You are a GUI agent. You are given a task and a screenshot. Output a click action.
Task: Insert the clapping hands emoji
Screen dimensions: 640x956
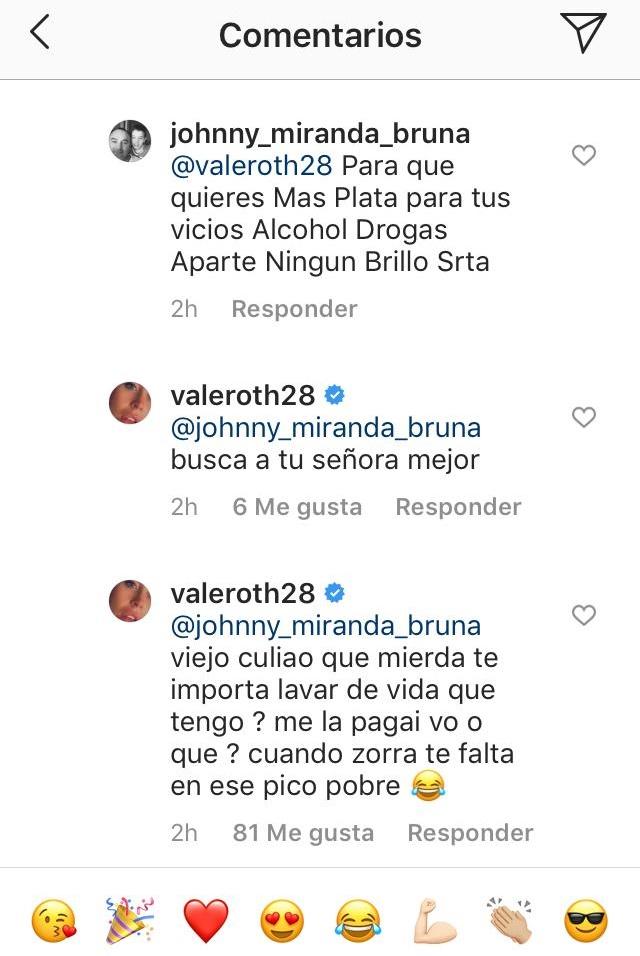(510, 920)
